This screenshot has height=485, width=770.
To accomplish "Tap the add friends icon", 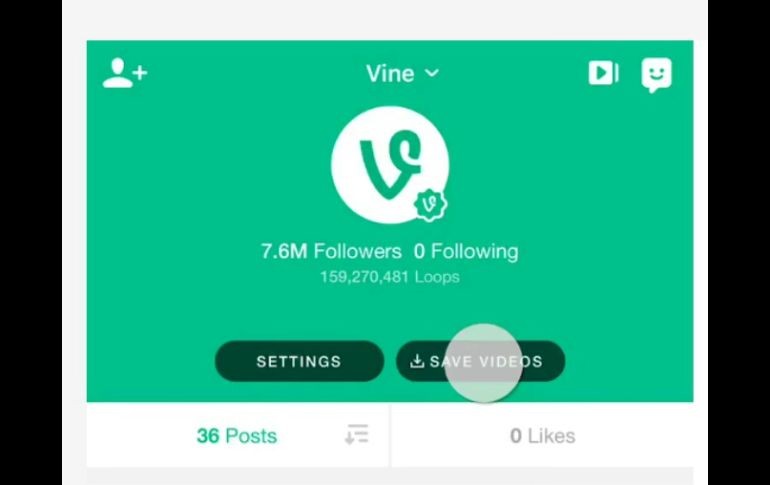I will 125,74.
